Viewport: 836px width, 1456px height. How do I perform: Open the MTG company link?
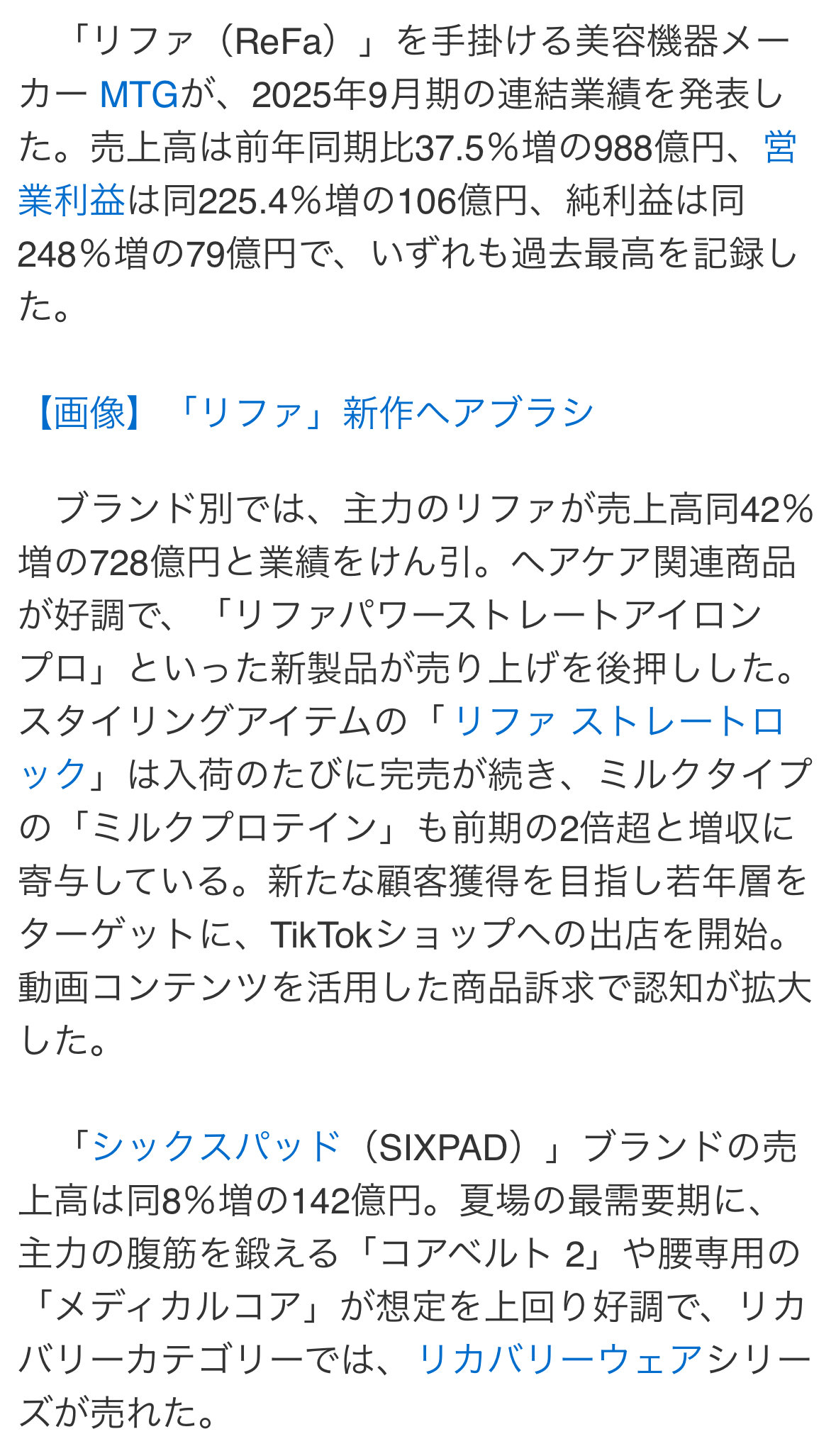pyautogui.click(x=139, y=95)
